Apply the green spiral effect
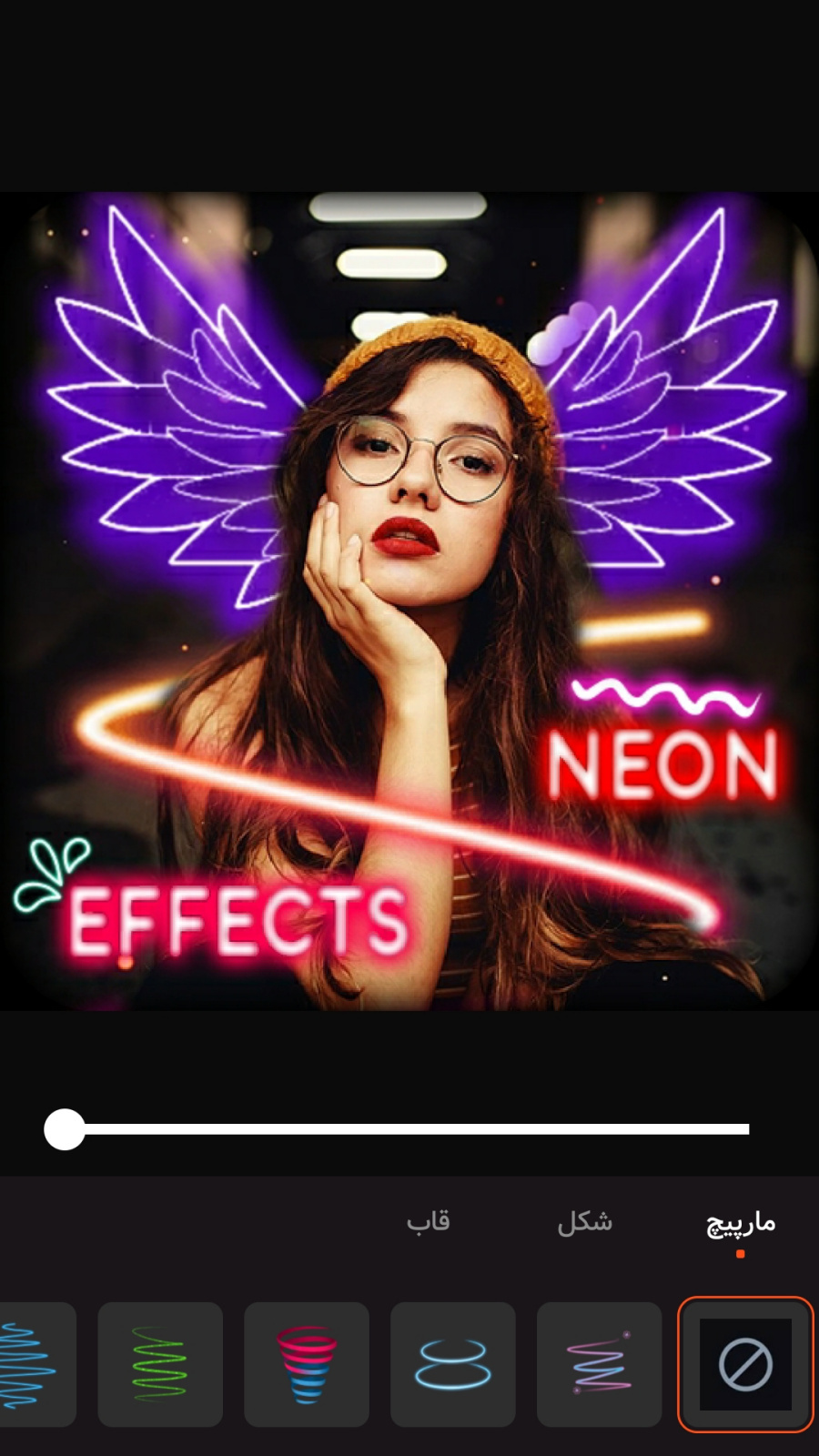This screenshot has height=1456, width=819. (160, 1364)
